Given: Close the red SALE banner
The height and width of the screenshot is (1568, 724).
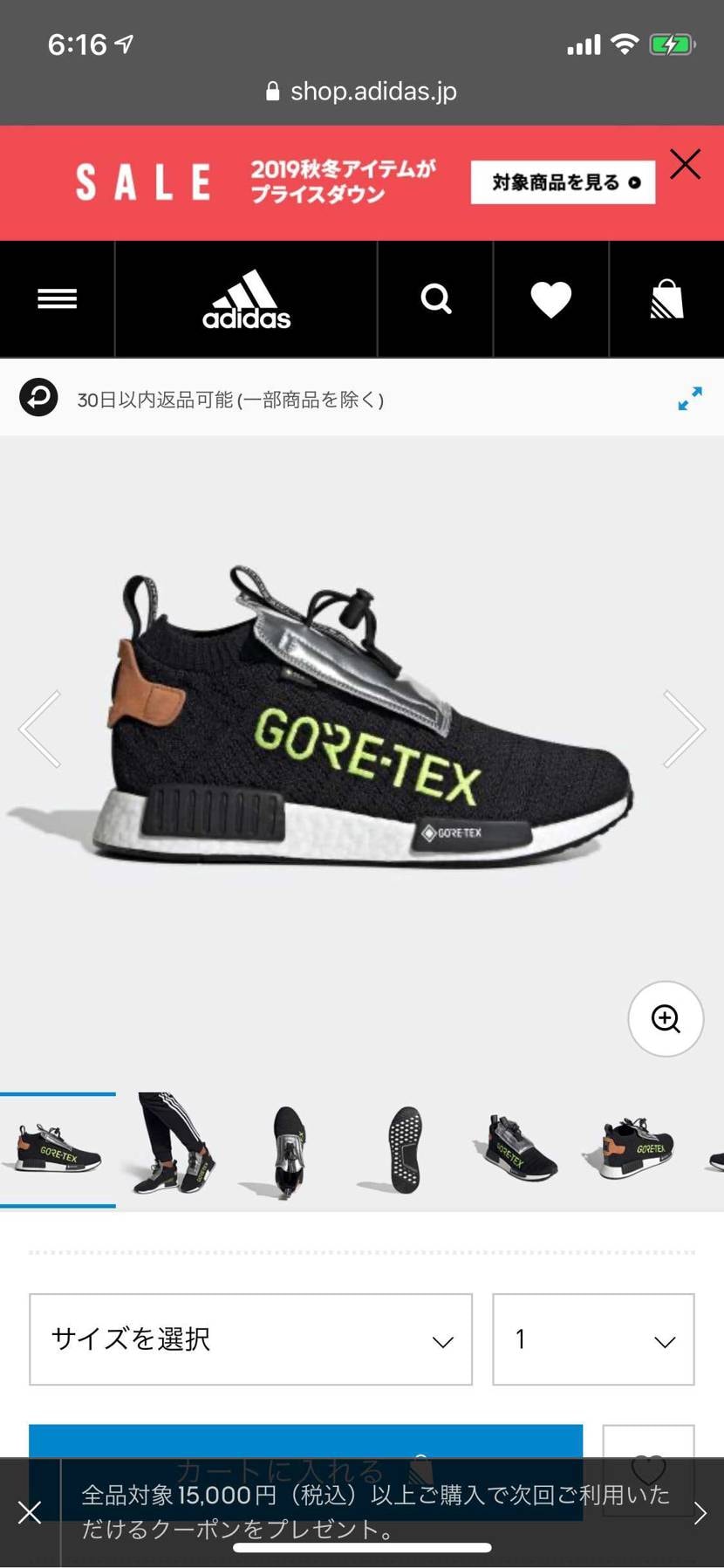Looking at the screenshot, I should (x=685, y=164).
